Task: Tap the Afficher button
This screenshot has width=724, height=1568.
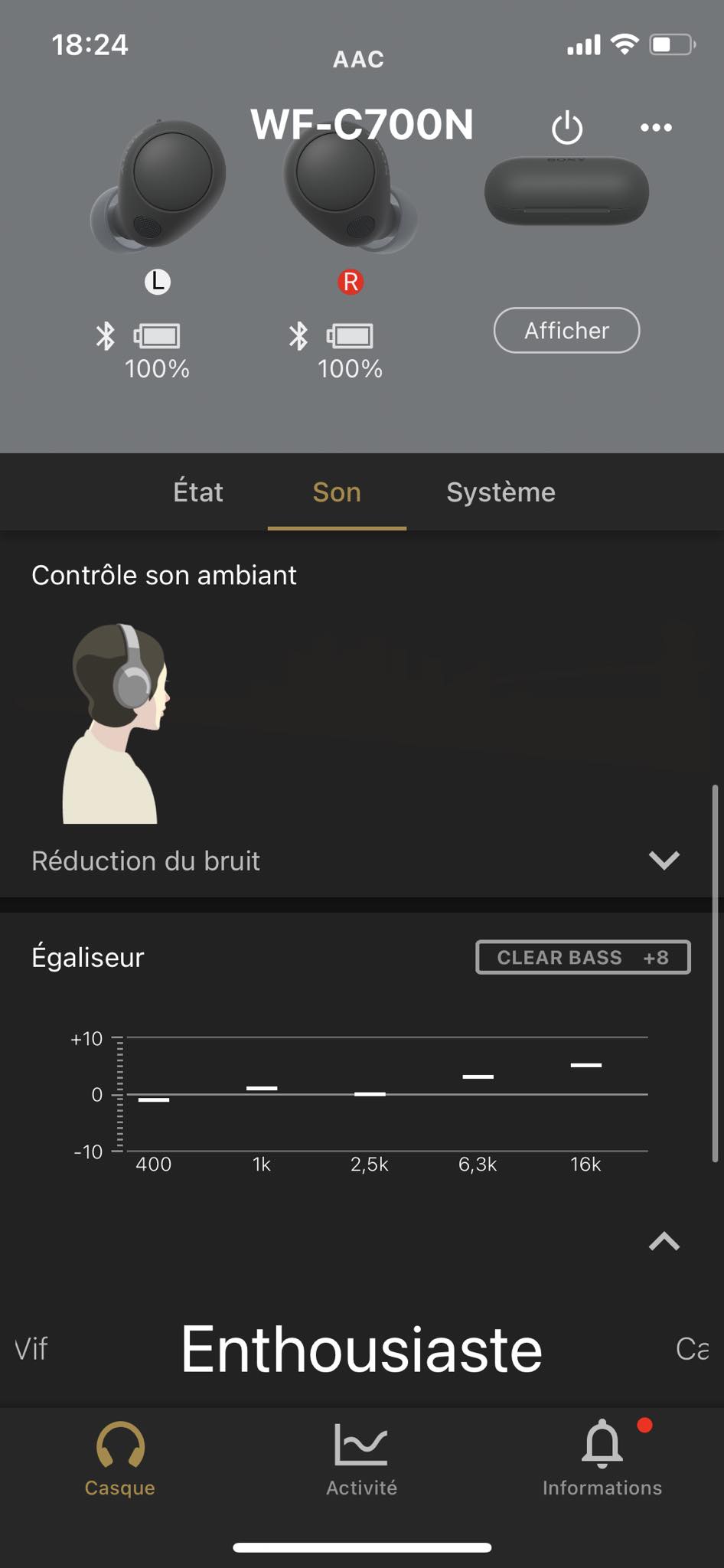Action: [x=566, y=330]
